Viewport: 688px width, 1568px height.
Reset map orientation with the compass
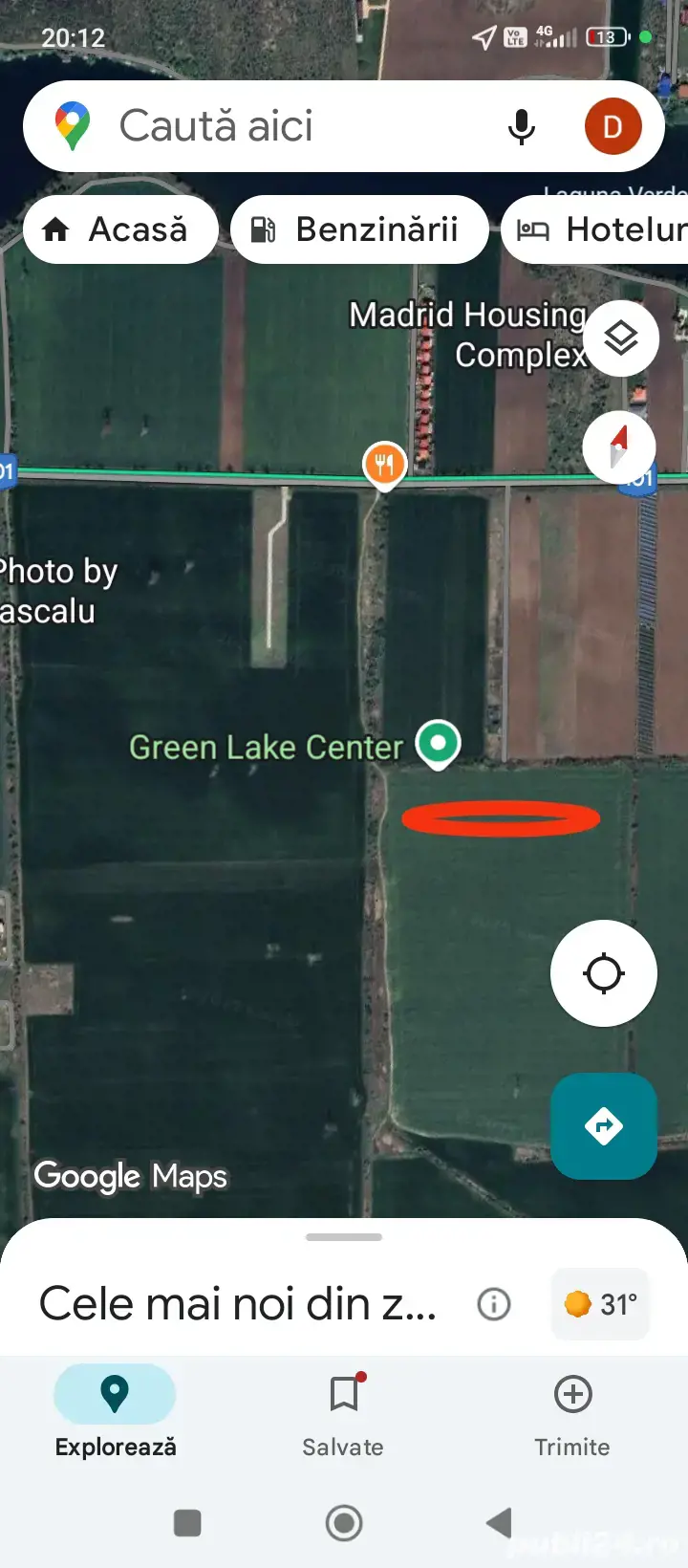pos(619,446)
